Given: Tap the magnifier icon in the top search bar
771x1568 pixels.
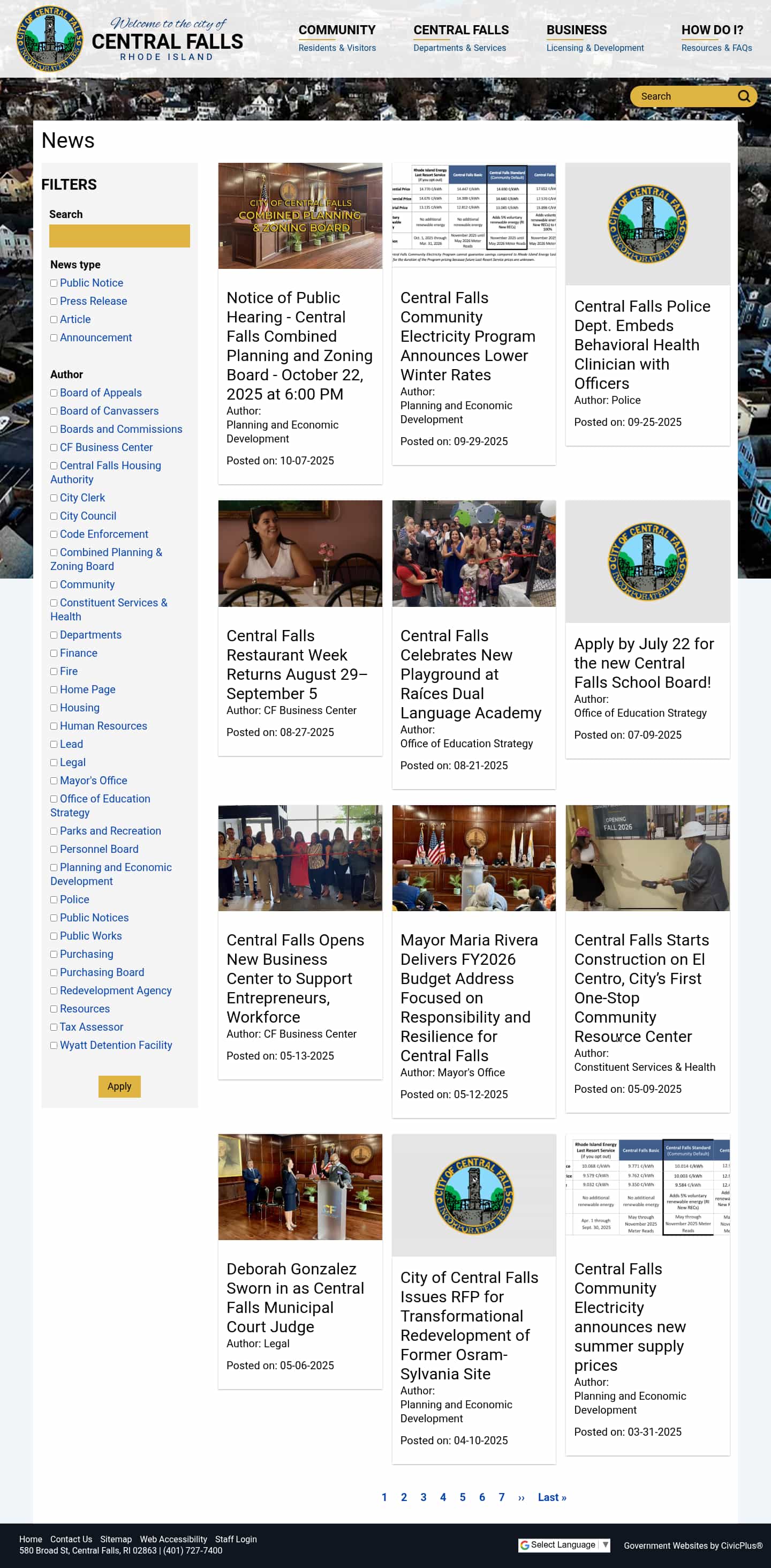Looking at the screenshot, I should tap(744, 96).
